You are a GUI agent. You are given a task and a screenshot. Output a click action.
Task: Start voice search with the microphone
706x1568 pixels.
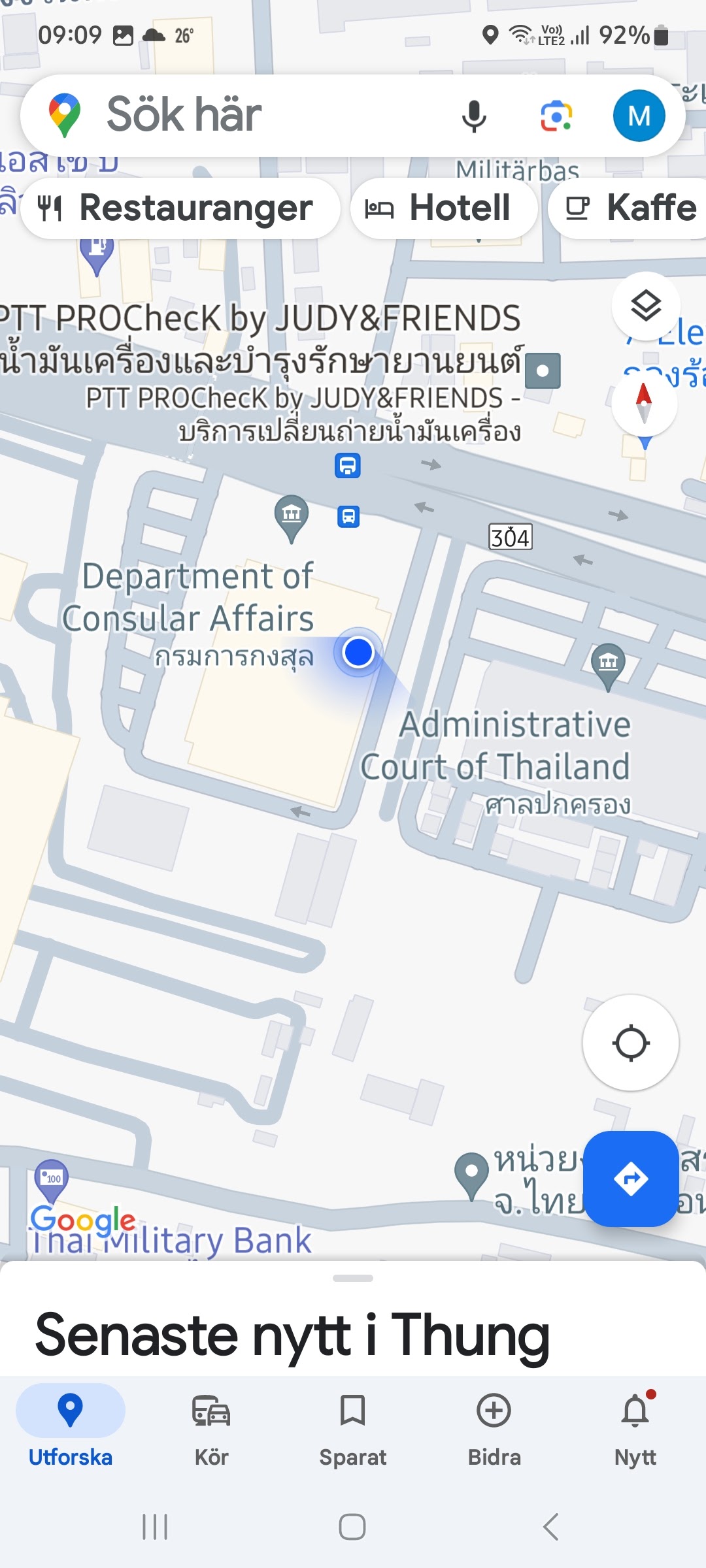tap(474, 116)
